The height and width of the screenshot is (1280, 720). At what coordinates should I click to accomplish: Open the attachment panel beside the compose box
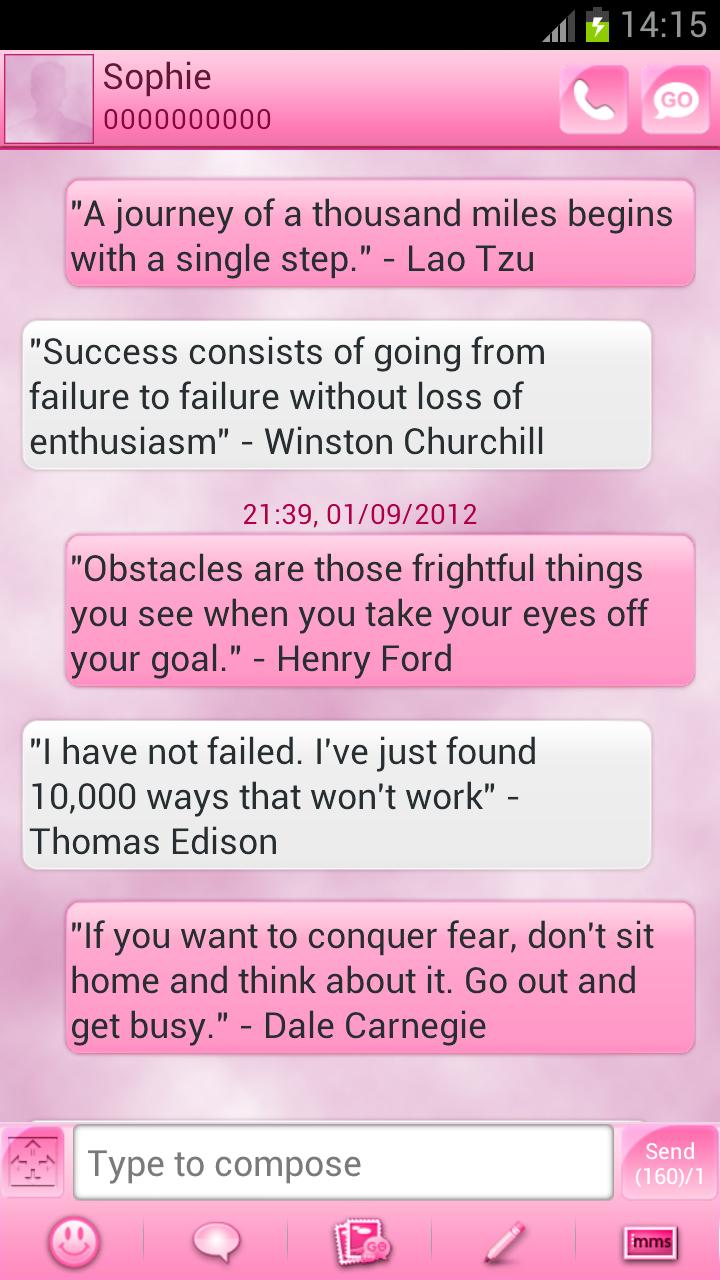(34, 1163)
